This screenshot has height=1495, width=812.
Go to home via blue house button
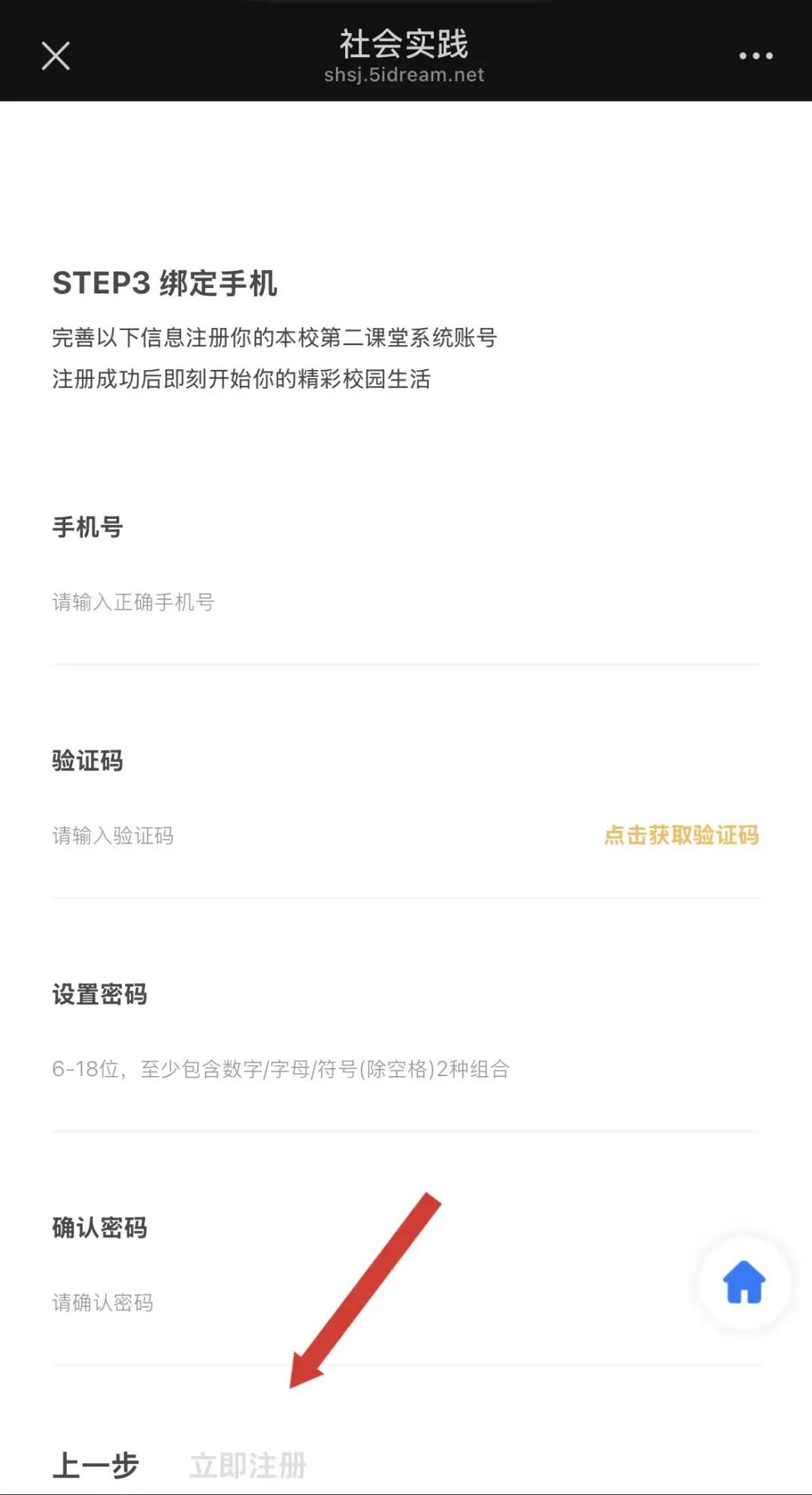pyautogui.click(x=744, y=1282)
